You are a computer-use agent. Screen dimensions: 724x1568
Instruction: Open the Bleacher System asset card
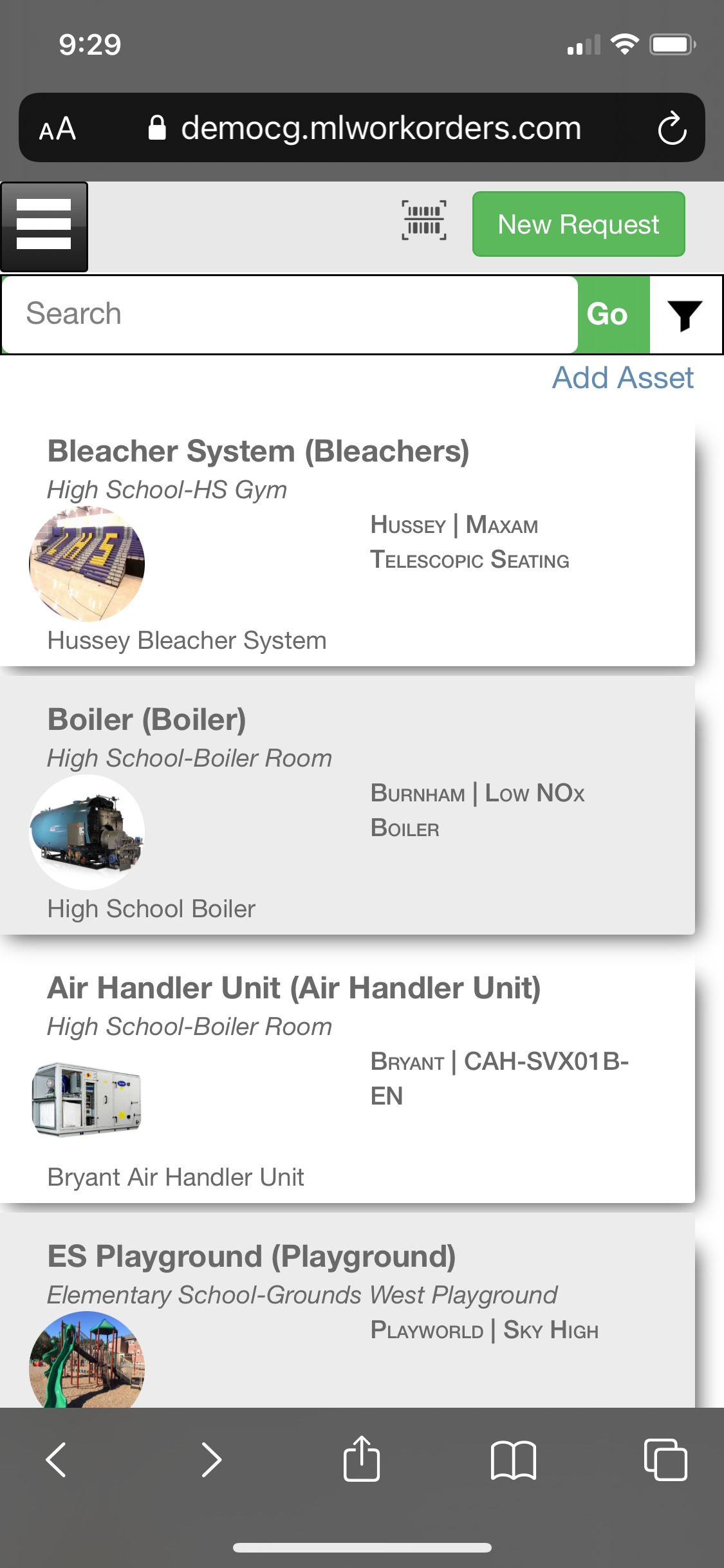pyautogui.click(x=348, y=543)
